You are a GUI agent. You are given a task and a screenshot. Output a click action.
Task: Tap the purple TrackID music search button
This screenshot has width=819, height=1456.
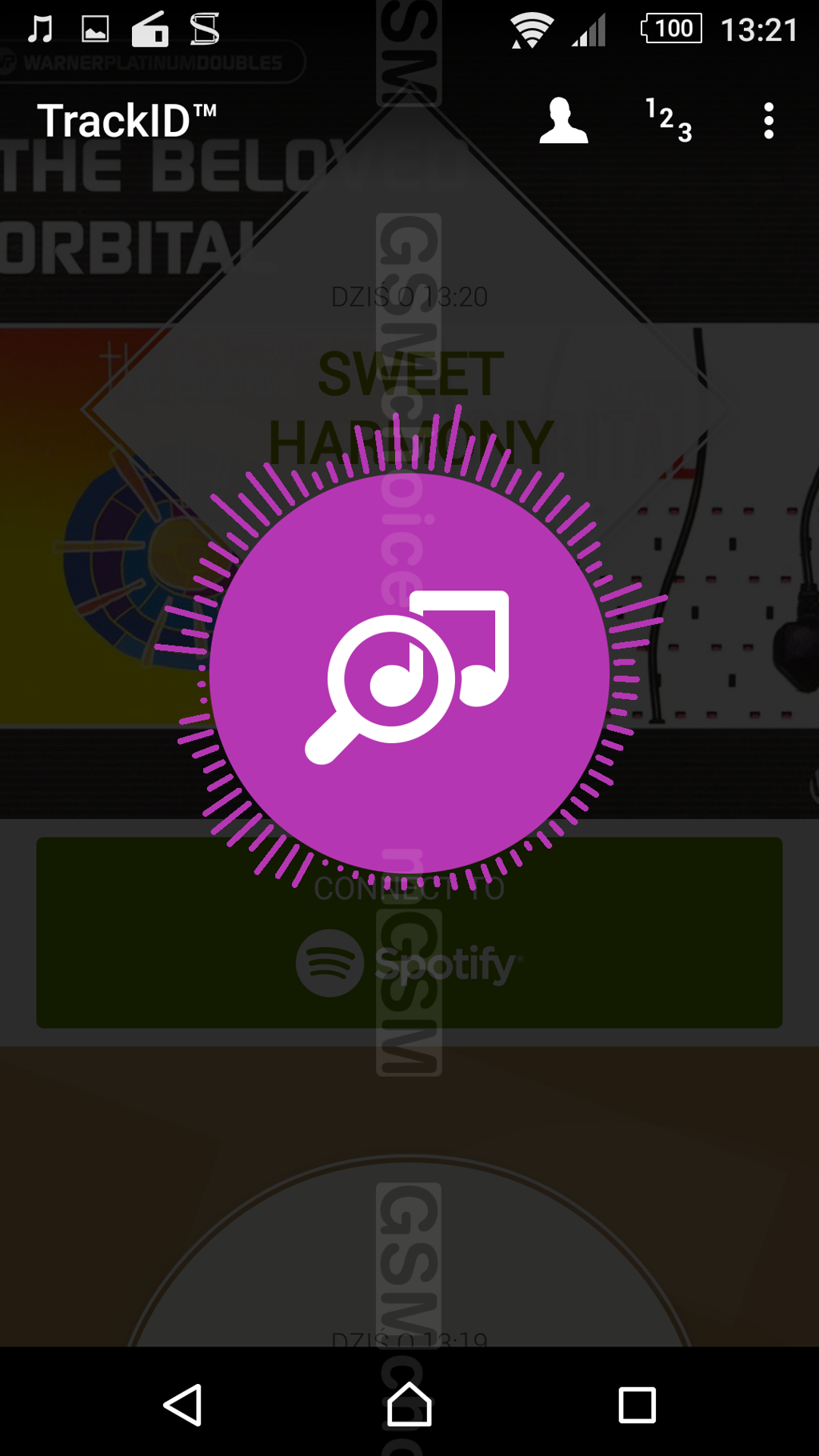[409, 672]
